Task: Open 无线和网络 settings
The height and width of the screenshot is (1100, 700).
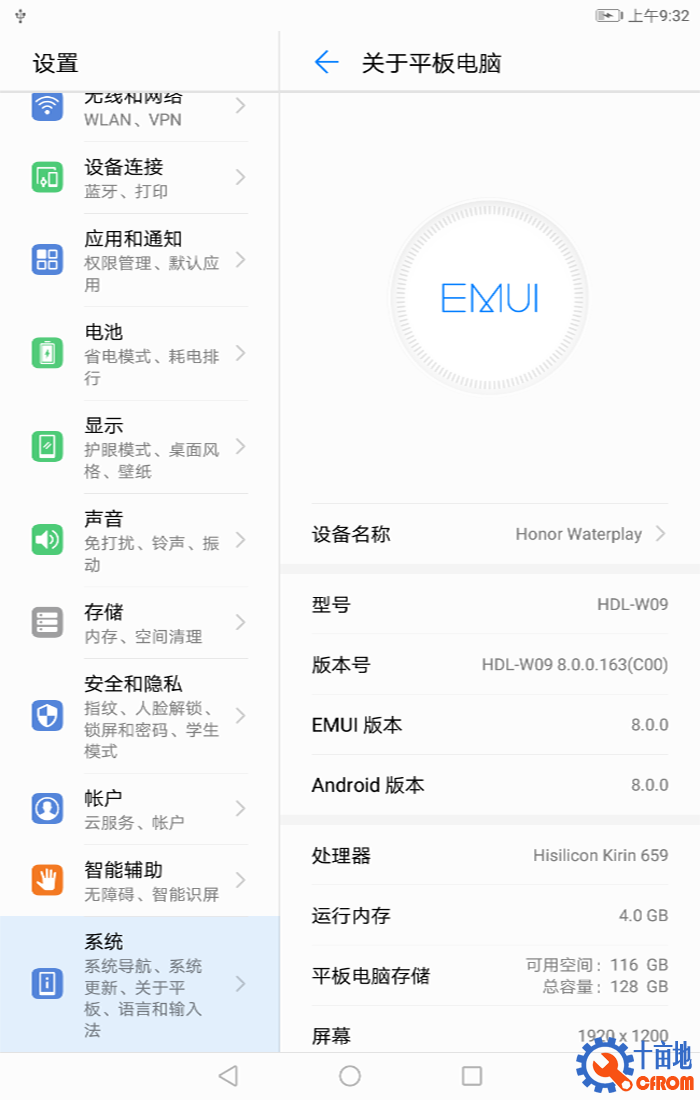Action: pos(140,108)
